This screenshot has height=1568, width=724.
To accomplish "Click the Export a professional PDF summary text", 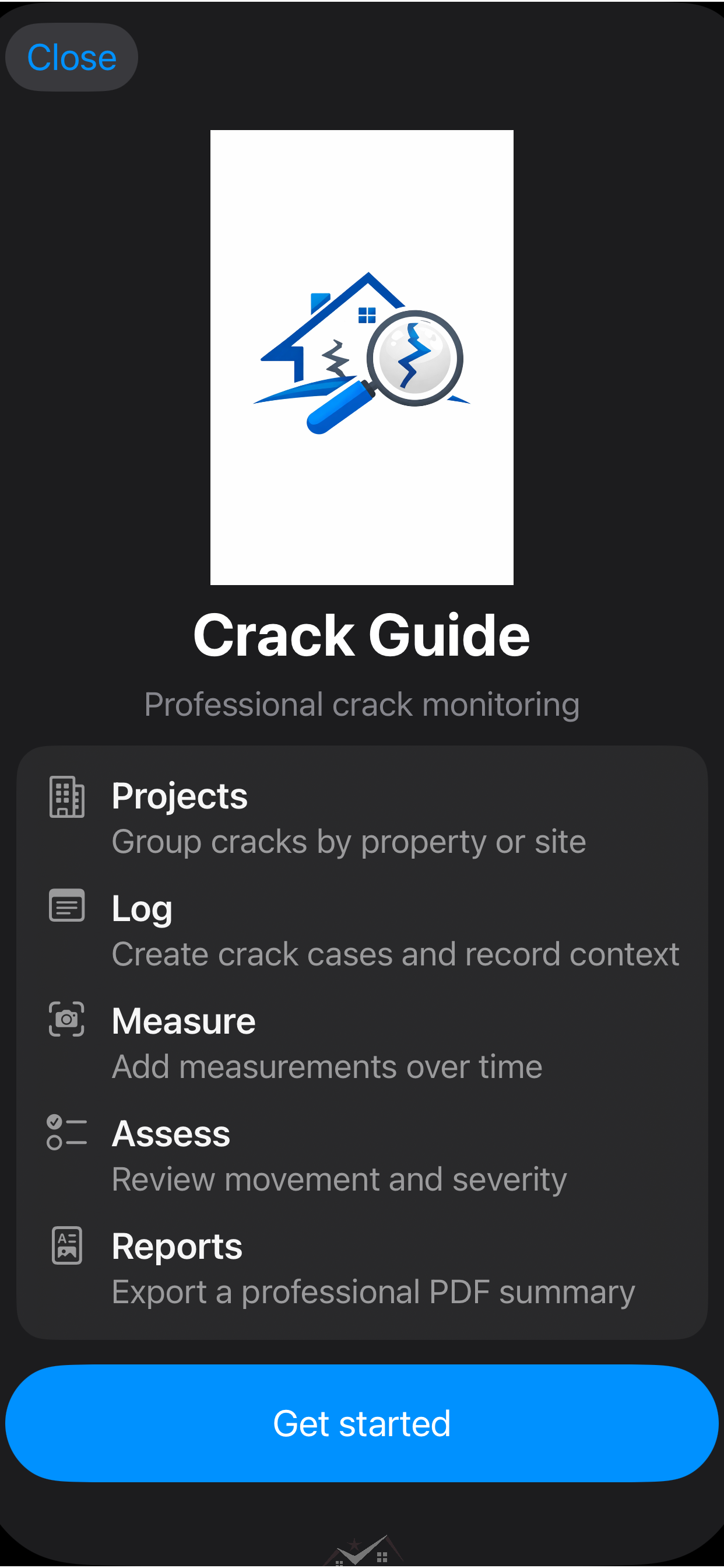I will pyautogui.click(x=372, y=1291).
